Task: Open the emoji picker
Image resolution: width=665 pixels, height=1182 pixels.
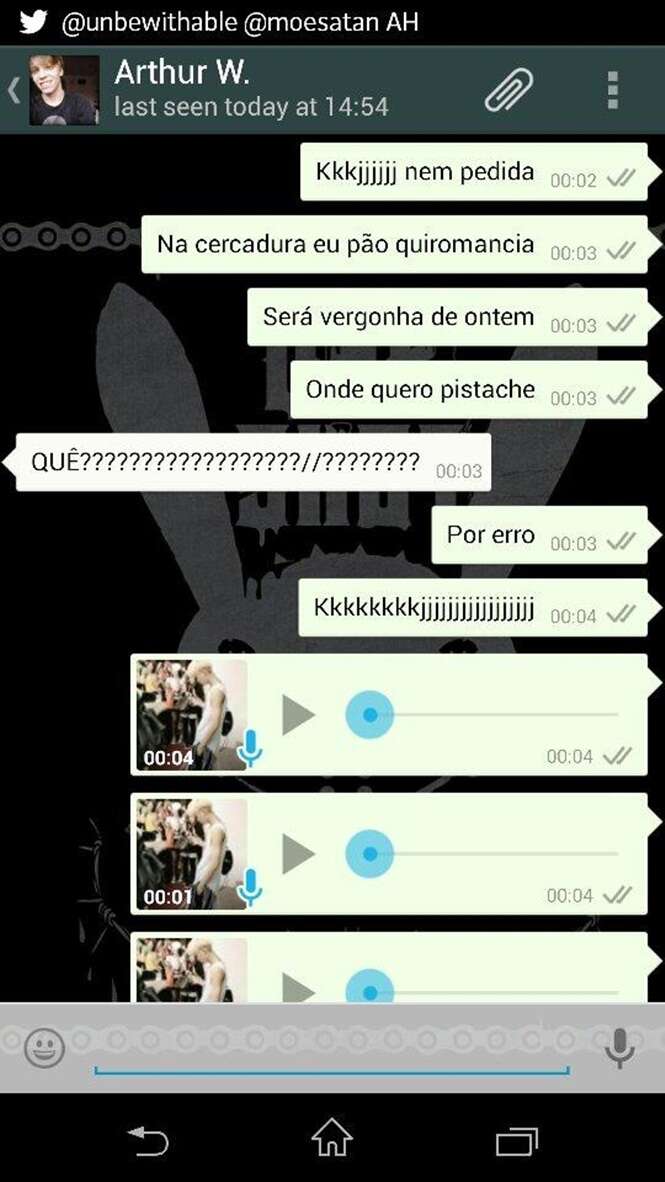Action: (44, 1048)
